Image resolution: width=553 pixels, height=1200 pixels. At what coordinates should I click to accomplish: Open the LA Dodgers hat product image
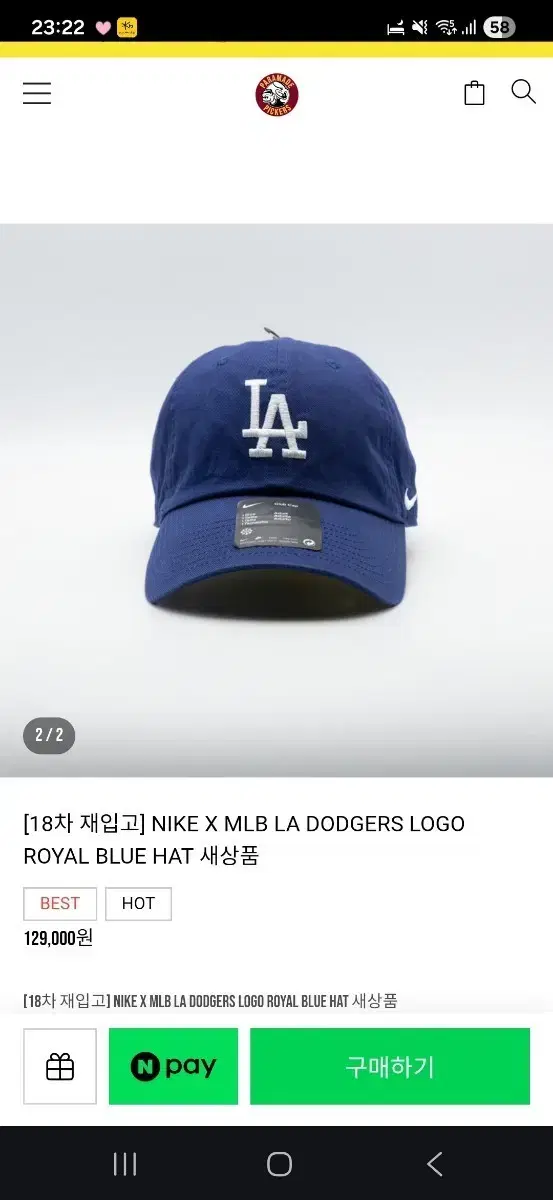(x=276, y=500)
